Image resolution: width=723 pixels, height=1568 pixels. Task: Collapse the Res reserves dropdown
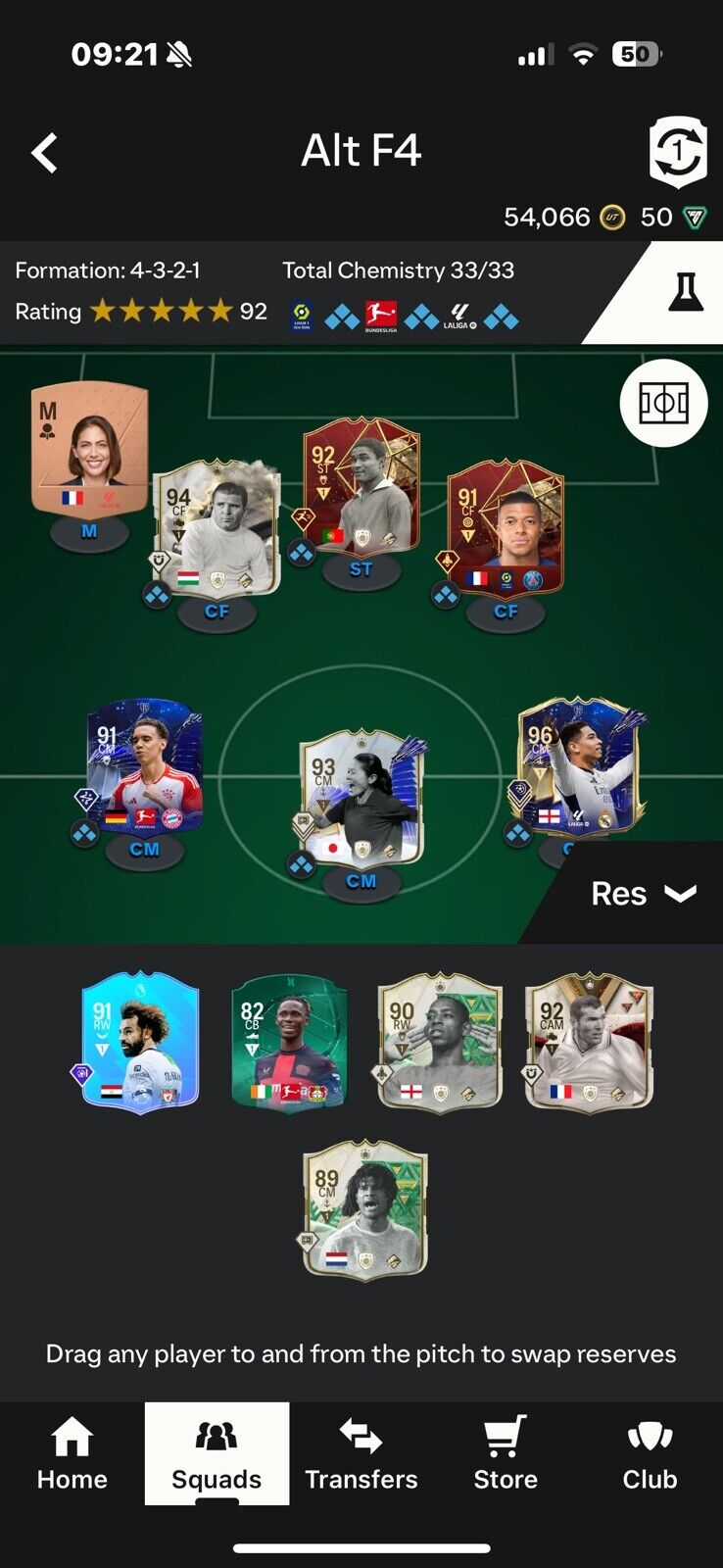(644, 893)
